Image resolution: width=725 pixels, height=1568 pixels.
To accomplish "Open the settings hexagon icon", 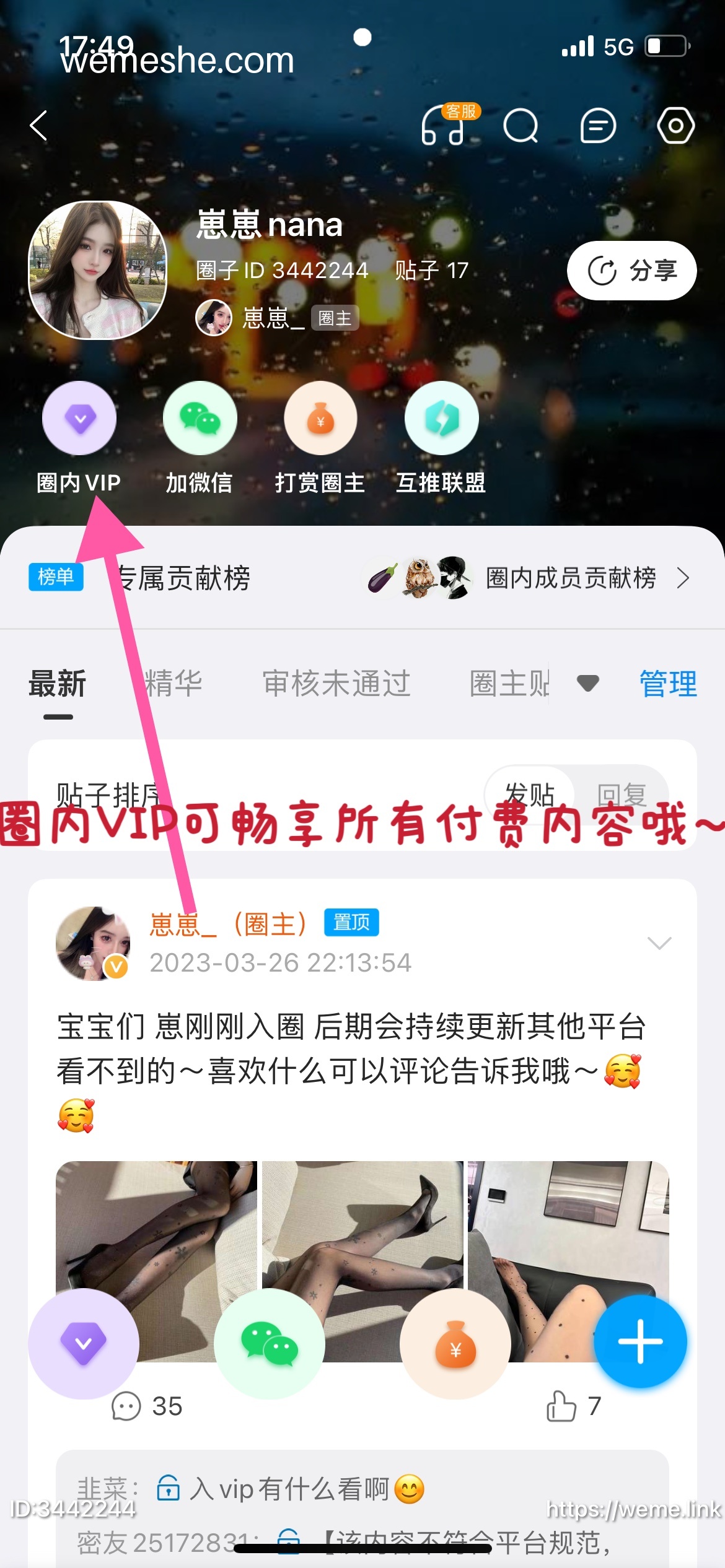I will click(675, 126).
